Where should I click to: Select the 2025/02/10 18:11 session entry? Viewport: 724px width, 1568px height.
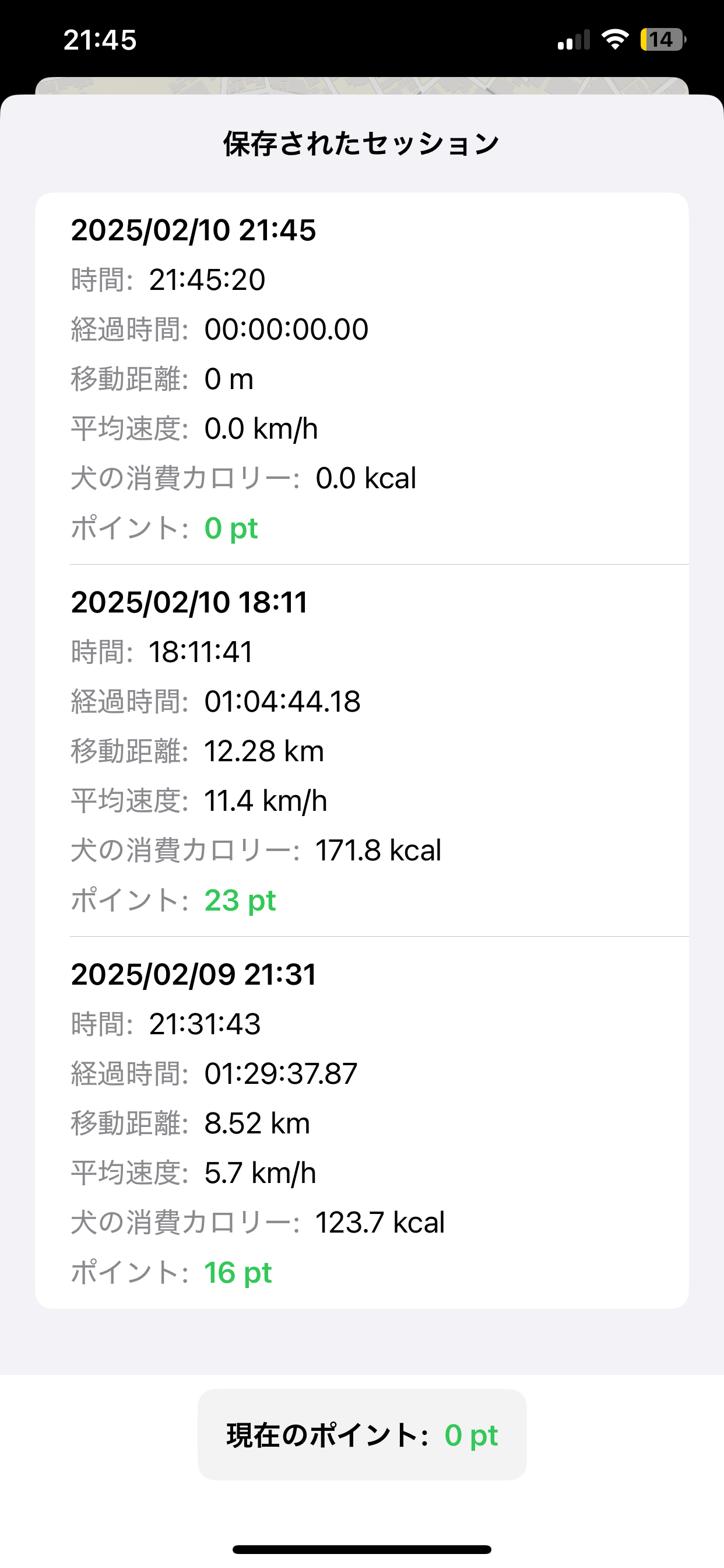click(362, 751)
